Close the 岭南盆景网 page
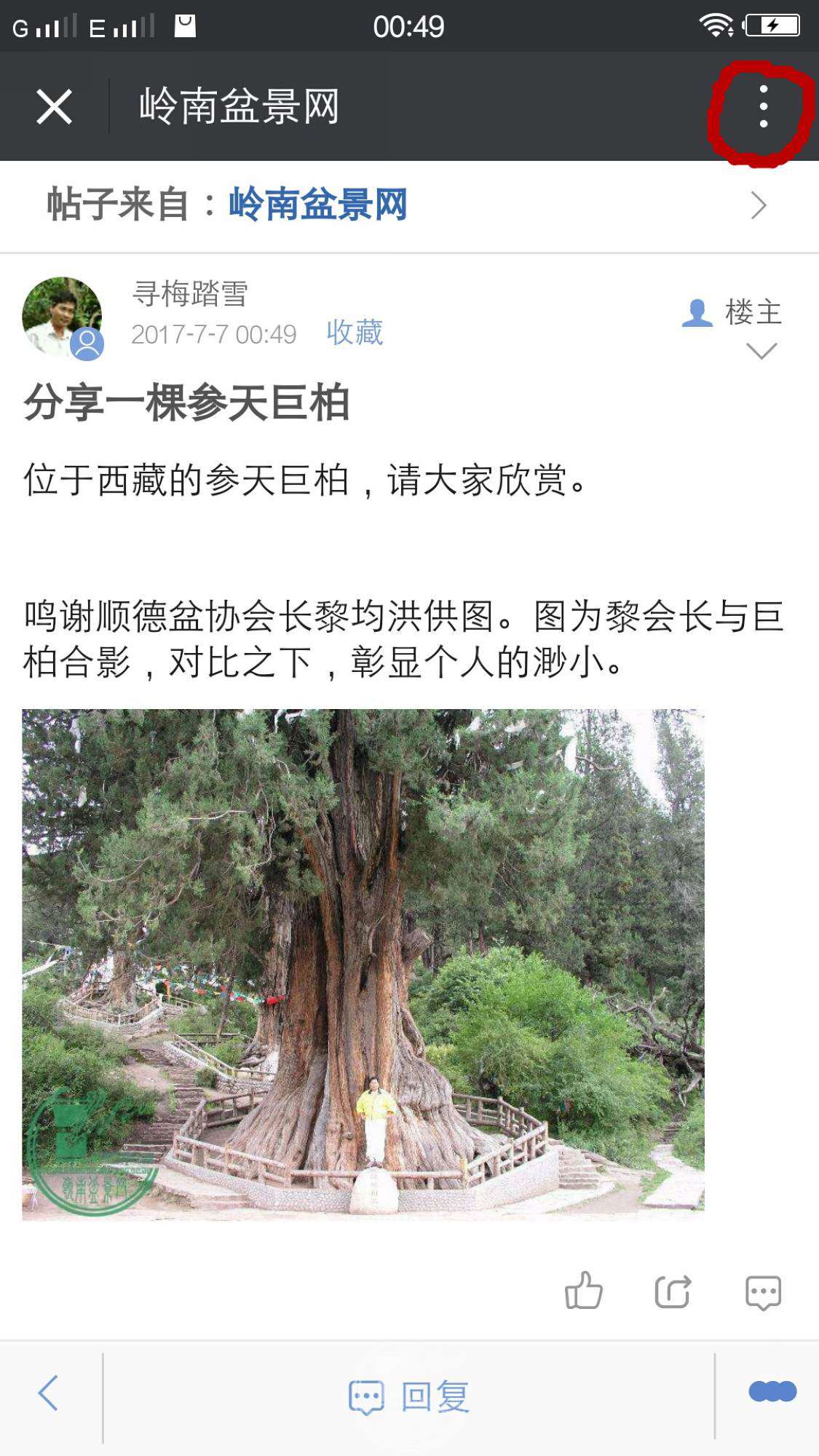Viewport: 819px width, 1456px height. [54, 107]
